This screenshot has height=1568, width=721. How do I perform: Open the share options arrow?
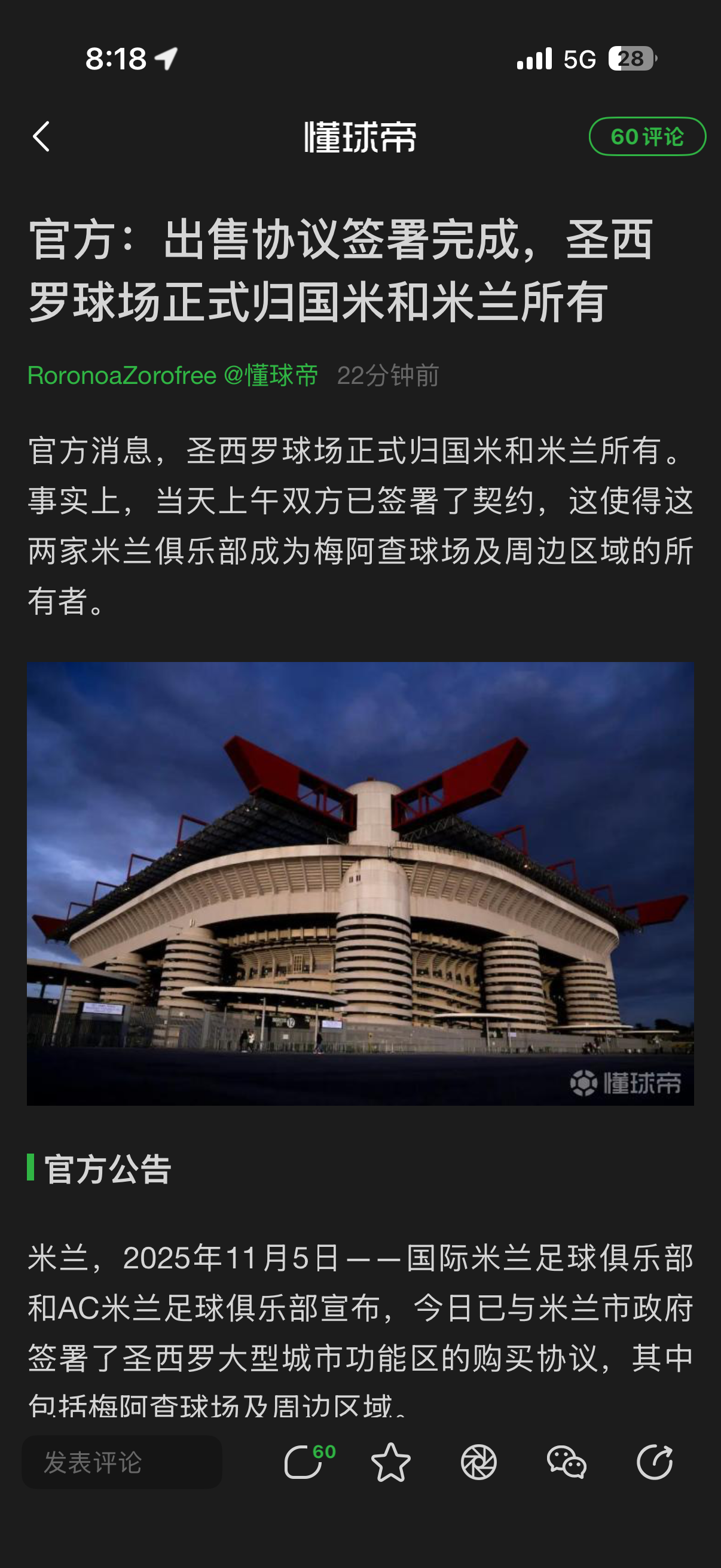(x=655, y=1462)
